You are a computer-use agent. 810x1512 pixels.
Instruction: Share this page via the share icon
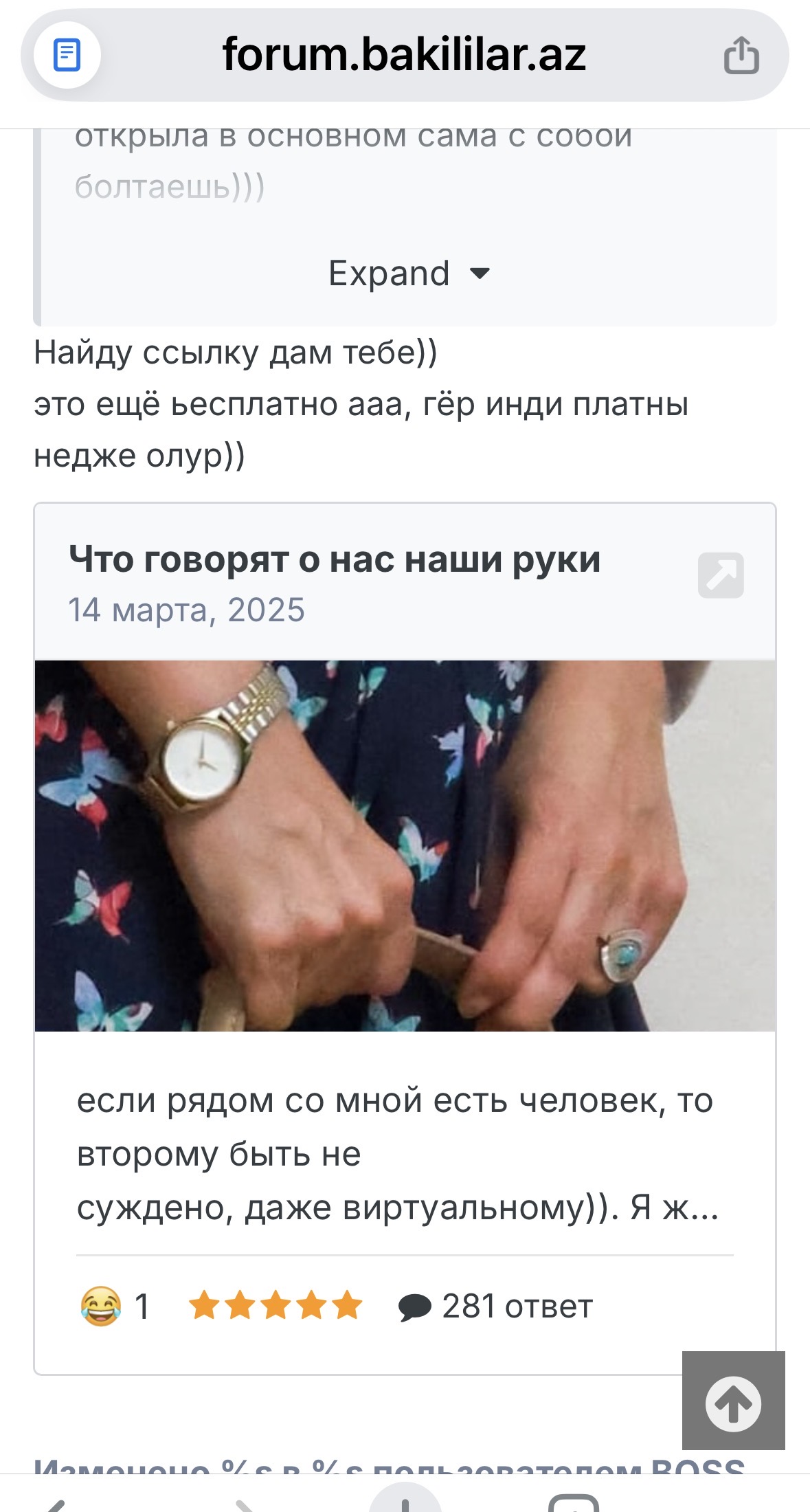click(741, 55)
